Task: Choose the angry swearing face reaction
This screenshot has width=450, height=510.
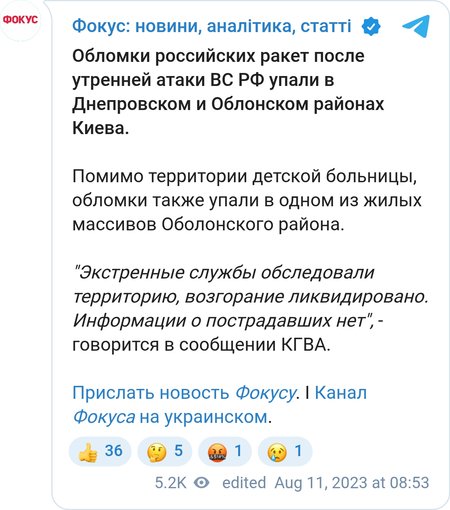Action: click(225, 451)
